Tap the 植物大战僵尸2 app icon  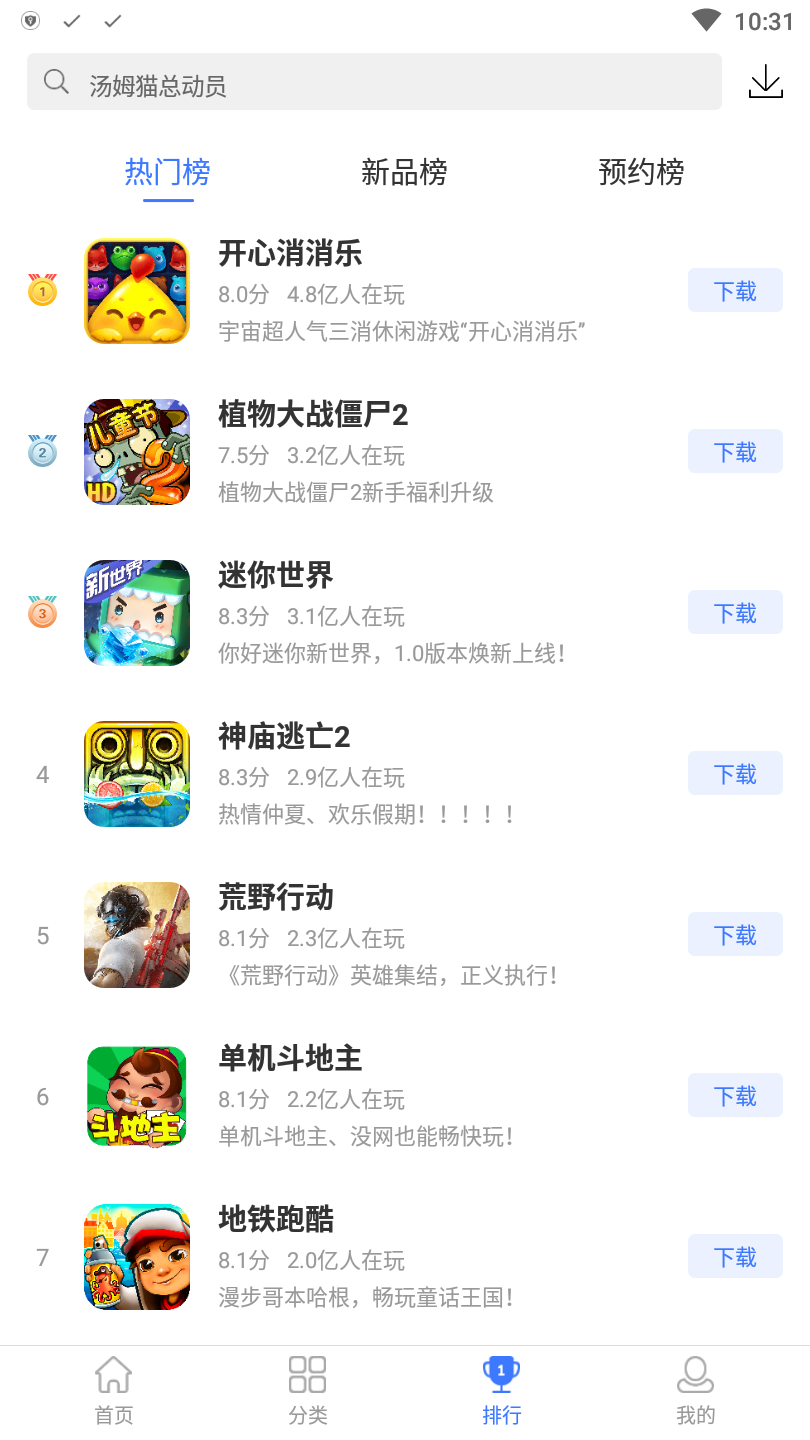tap(137, 451)
